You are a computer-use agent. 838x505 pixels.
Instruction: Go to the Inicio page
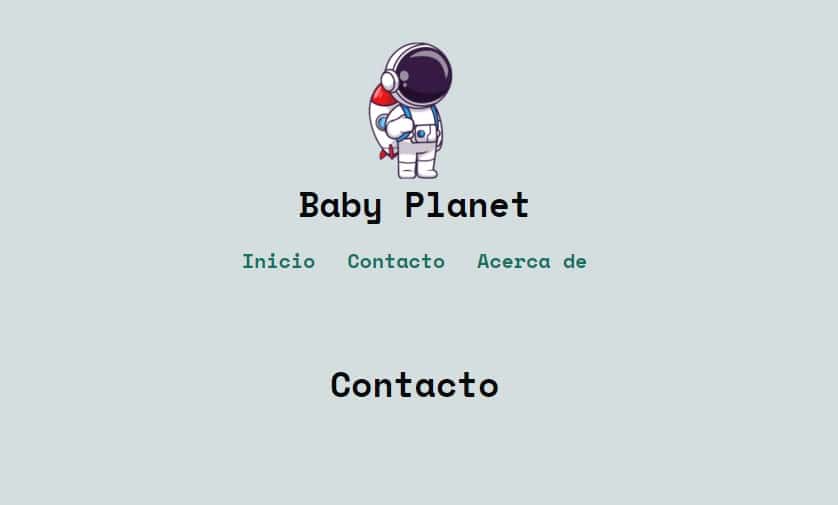point(278,262)
